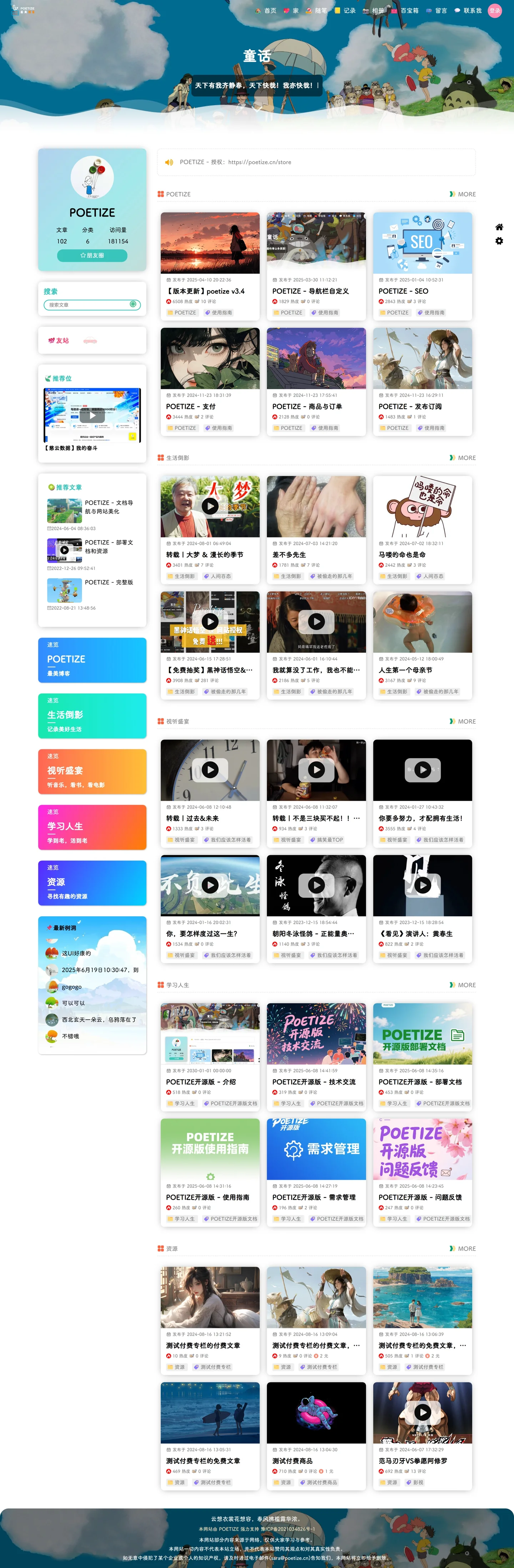Tap the 朋友圈 button
The width and height of the screenshot is (514, 1568).
point(92,256)
